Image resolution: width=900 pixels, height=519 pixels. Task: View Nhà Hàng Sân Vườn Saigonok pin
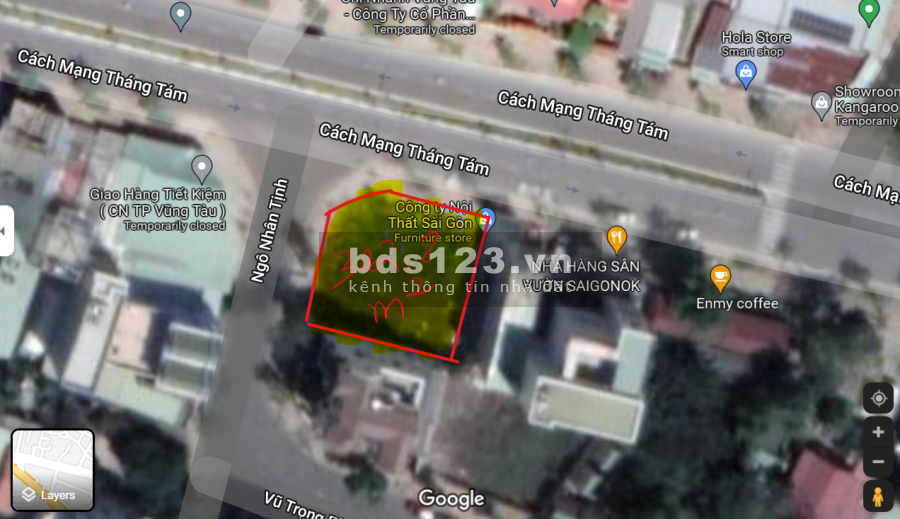(x=616, y=239)
